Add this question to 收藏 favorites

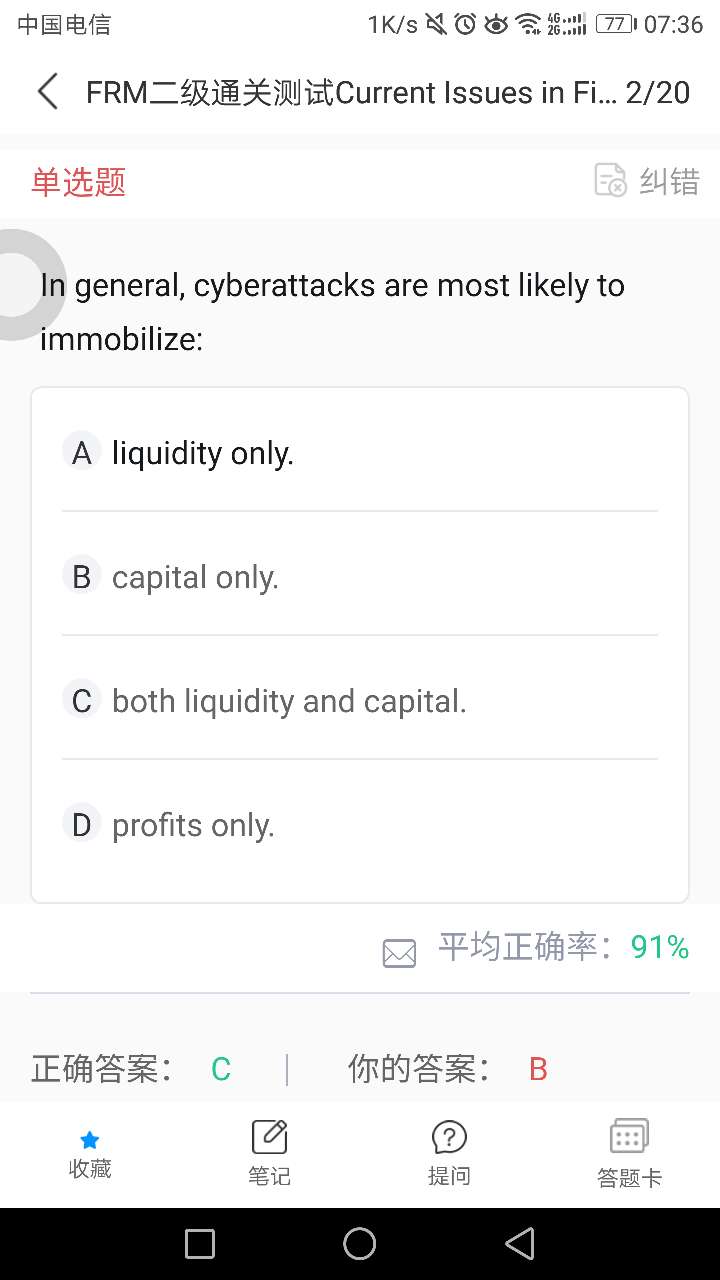[90, 1154]
